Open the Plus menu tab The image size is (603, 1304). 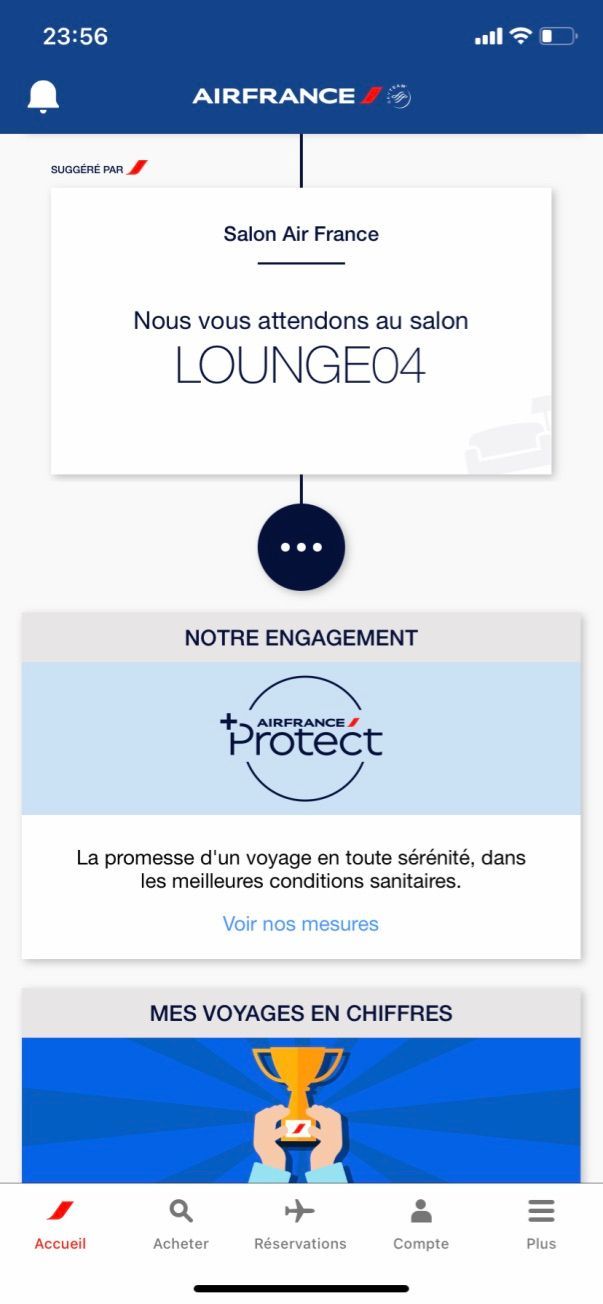541,1226
